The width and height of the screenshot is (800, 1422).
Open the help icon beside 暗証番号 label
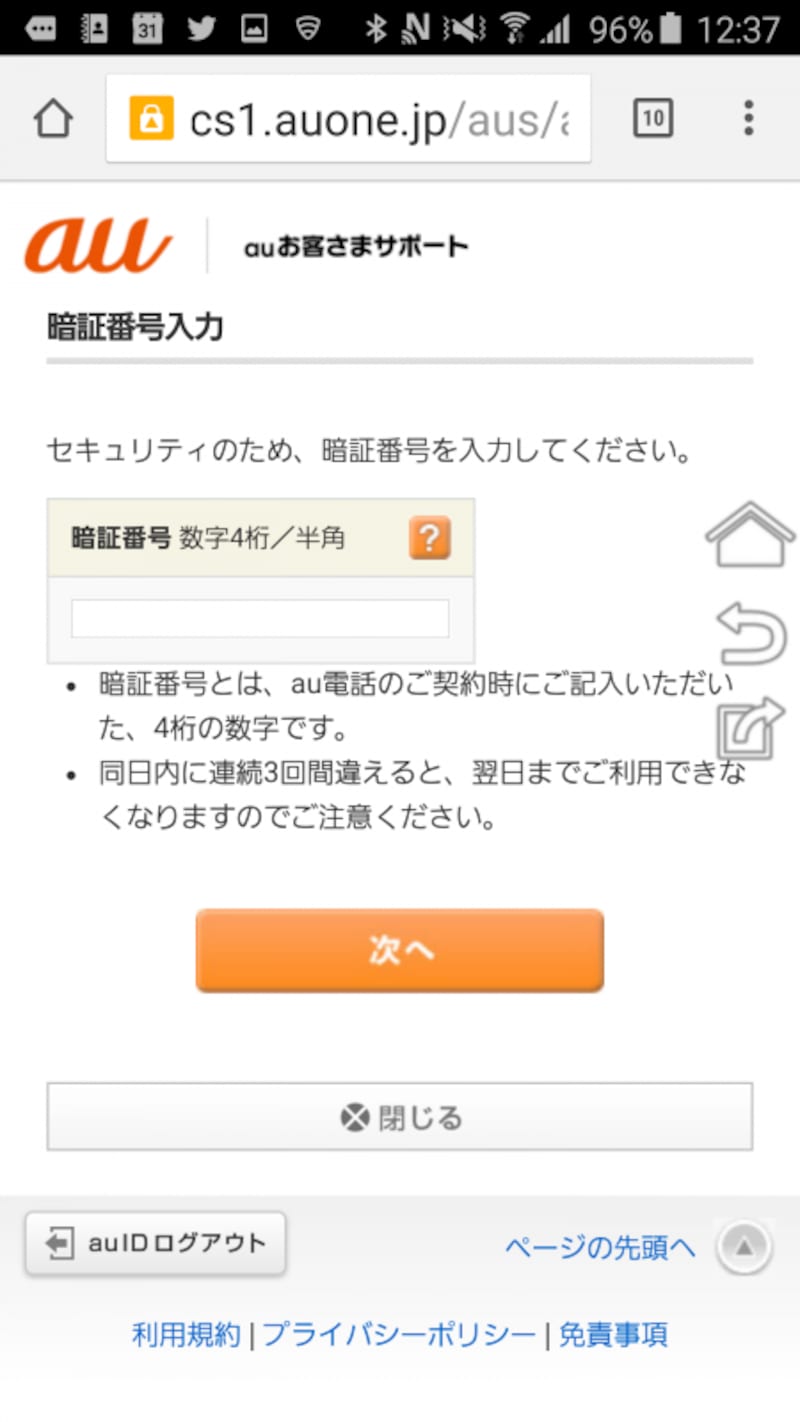429,538
